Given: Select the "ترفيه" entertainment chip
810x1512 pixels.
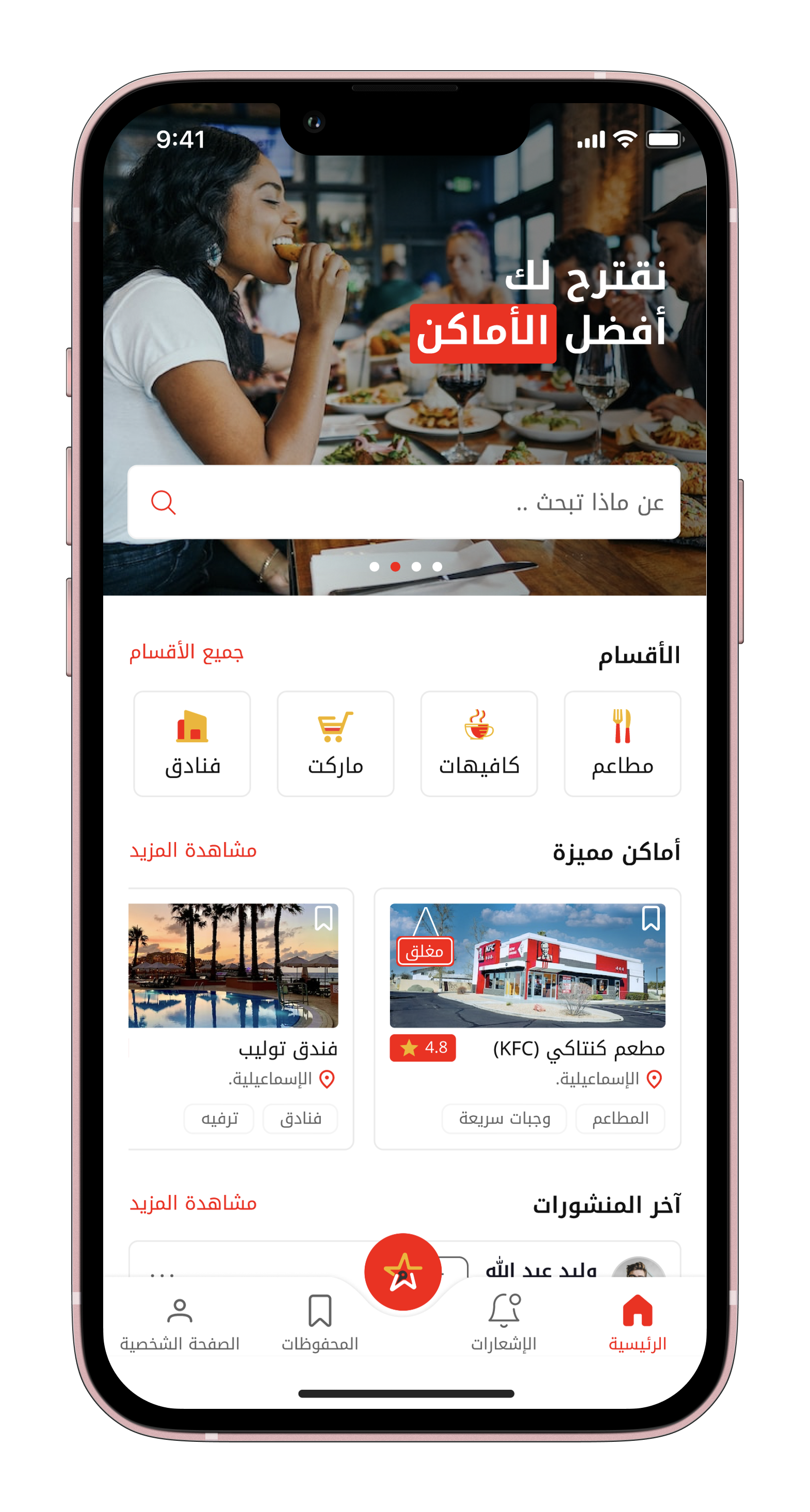Looking at the screenshot, I should tap(219, 1119).
